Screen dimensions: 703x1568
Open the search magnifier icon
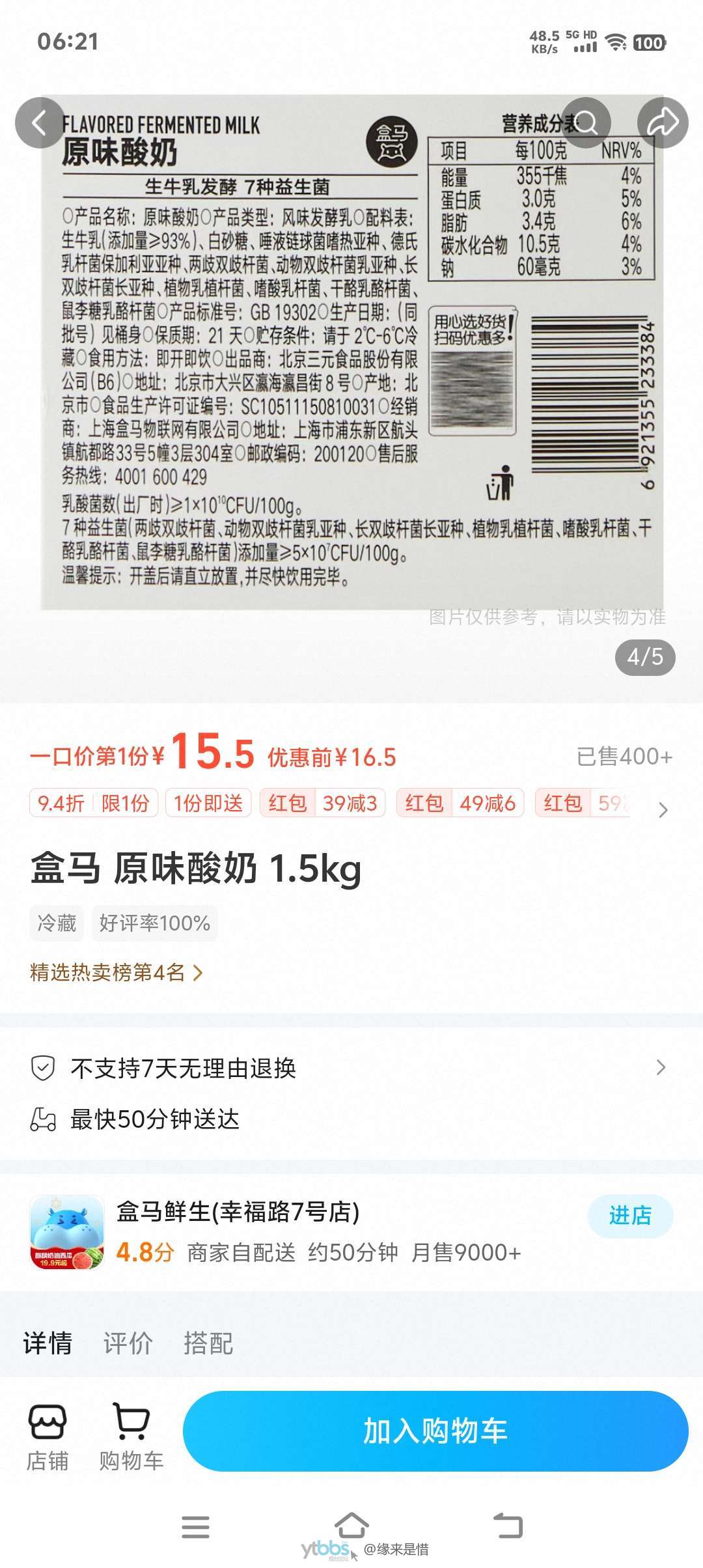pos(586,122)
